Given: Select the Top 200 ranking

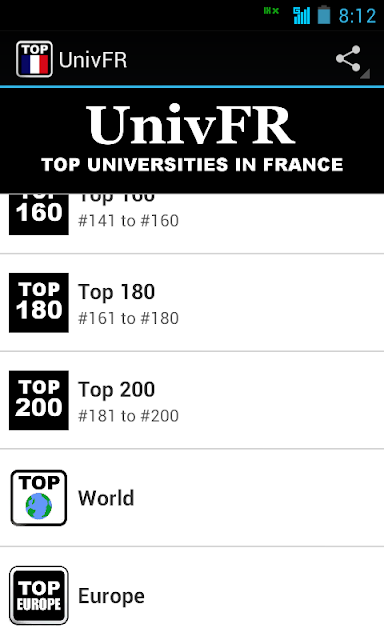Looking at the screenshot, I should click(192, 400).
